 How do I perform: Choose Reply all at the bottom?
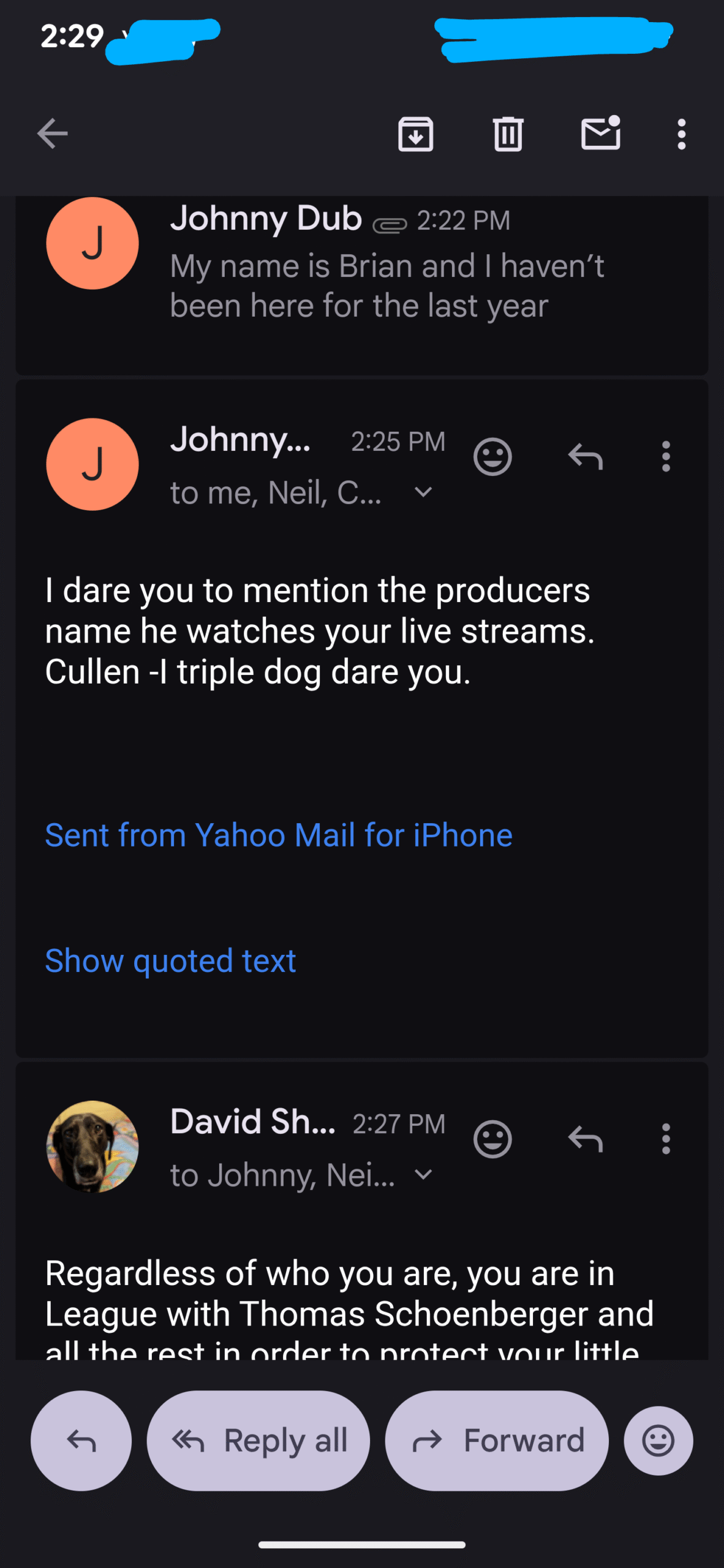click(258, 1441)
